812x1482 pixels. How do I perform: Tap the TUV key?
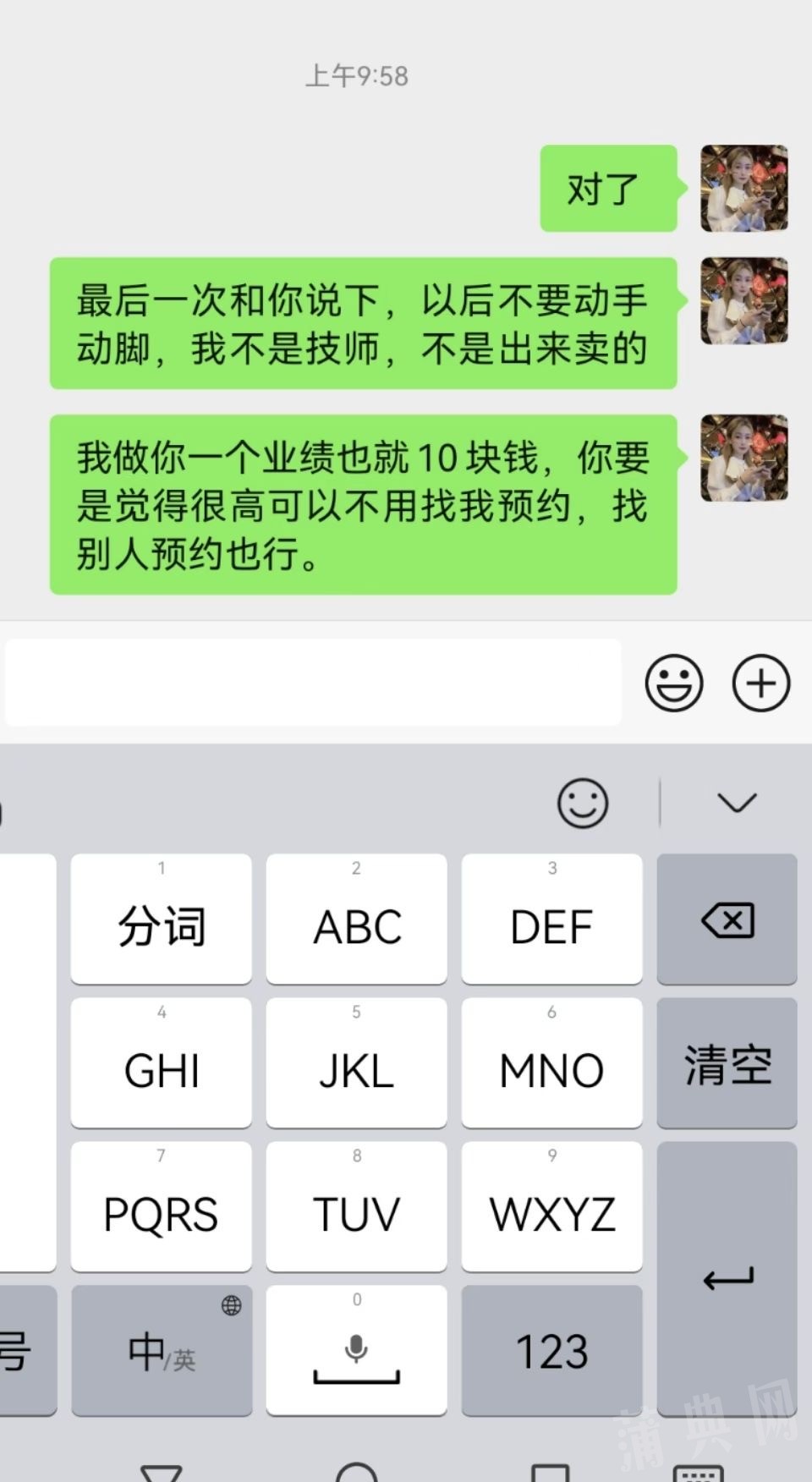tap(356, 1207)
